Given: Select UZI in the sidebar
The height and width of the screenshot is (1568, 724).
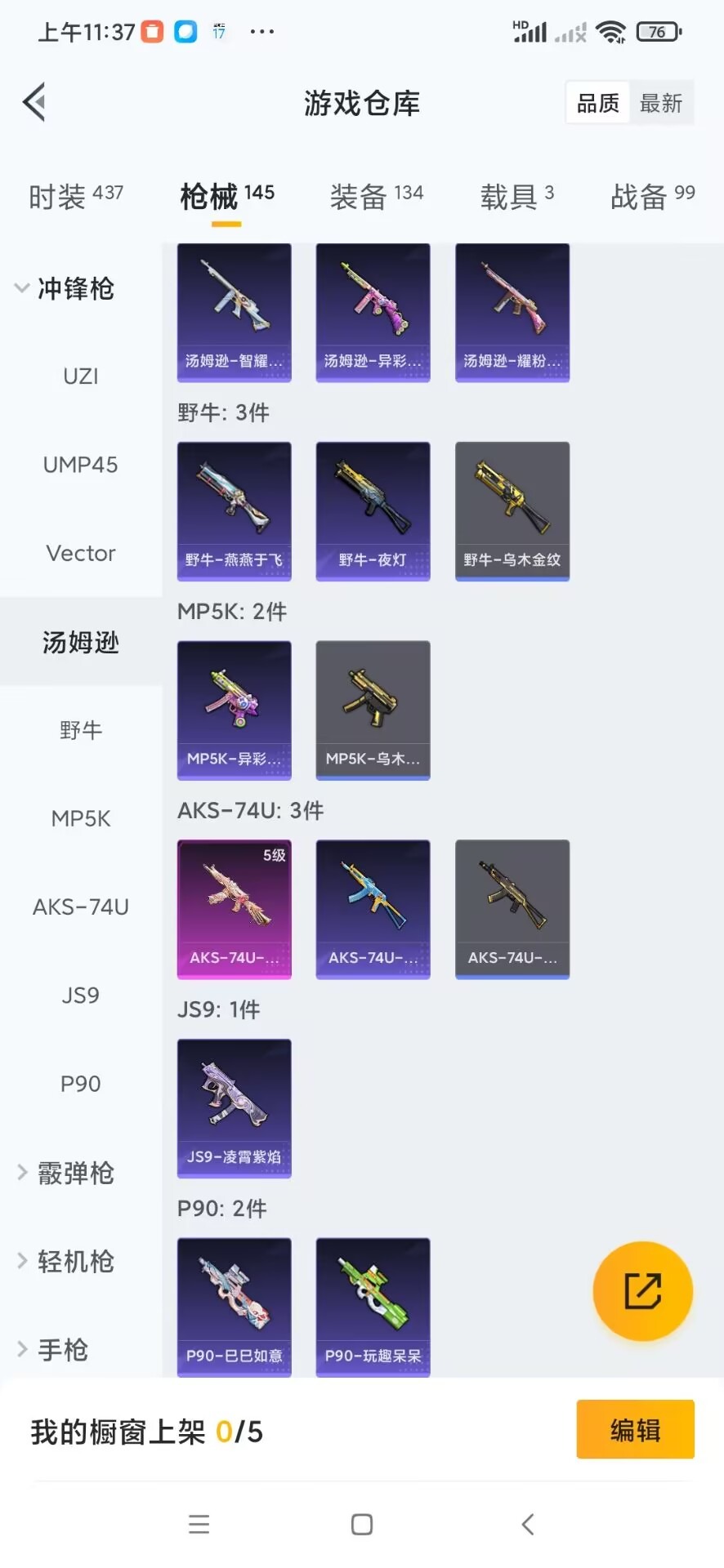Looking at the screenshot, I should point(80,376).
